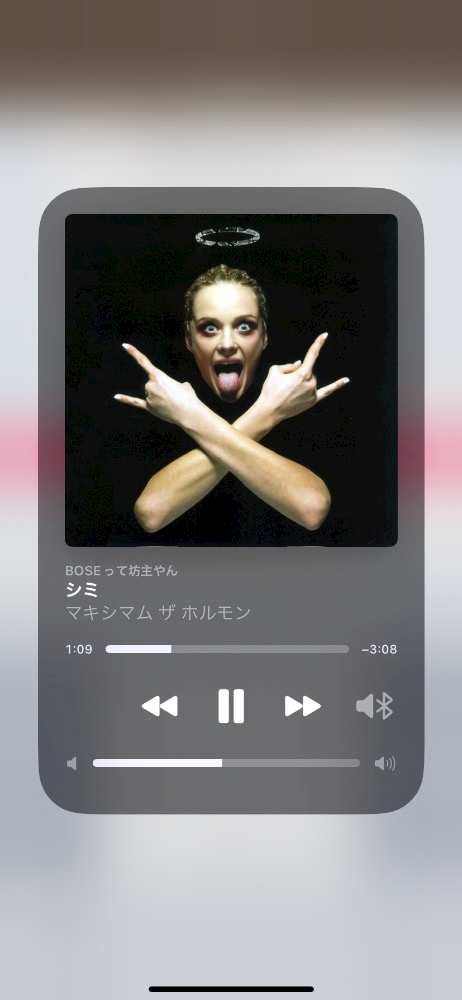
Task: Open the Bluetooth audio output picker
Action: (375, 706)
